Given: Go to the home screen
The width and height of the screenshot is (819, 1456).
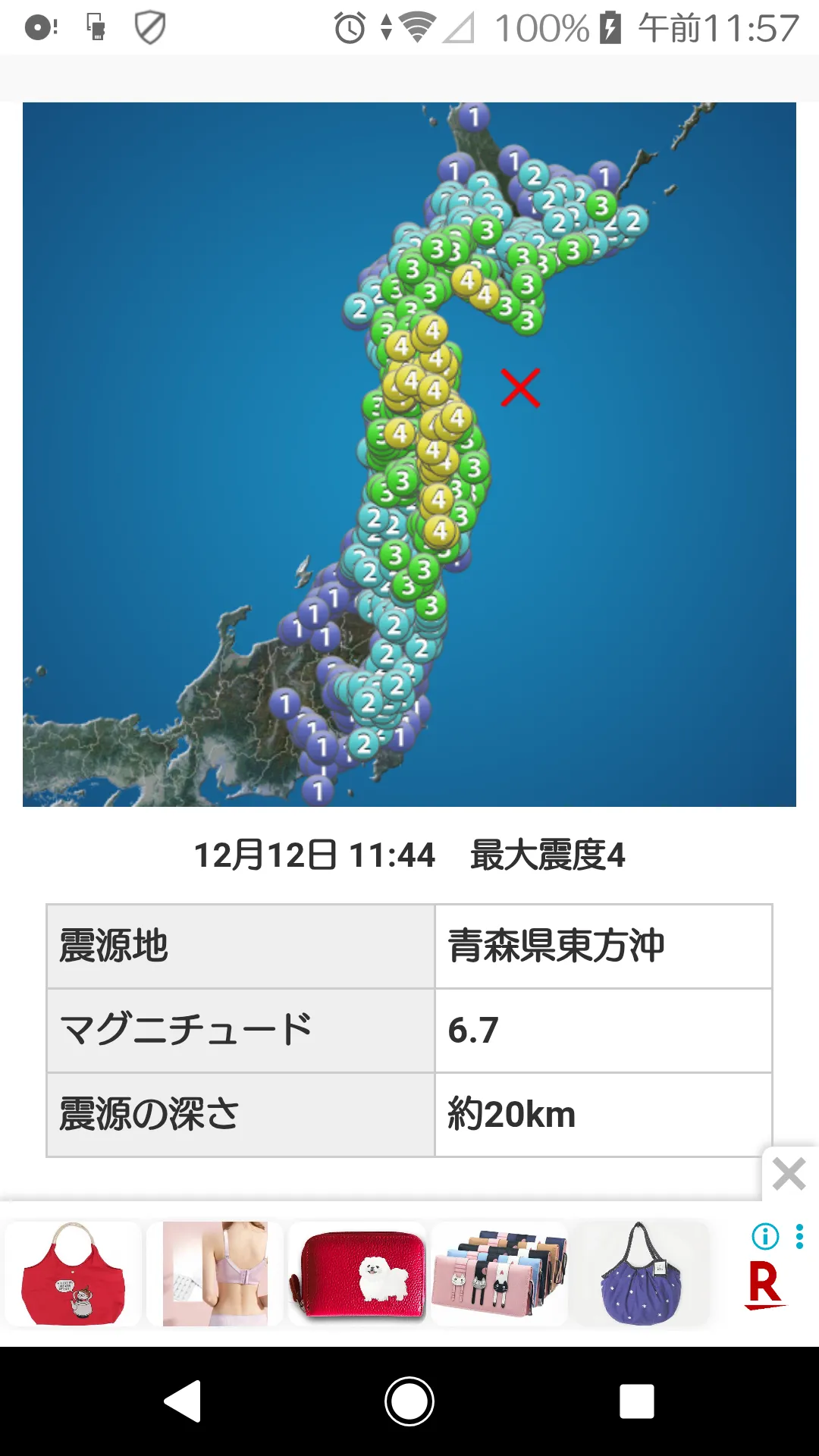Looking at the screenshot, I should pos(409,1401).
